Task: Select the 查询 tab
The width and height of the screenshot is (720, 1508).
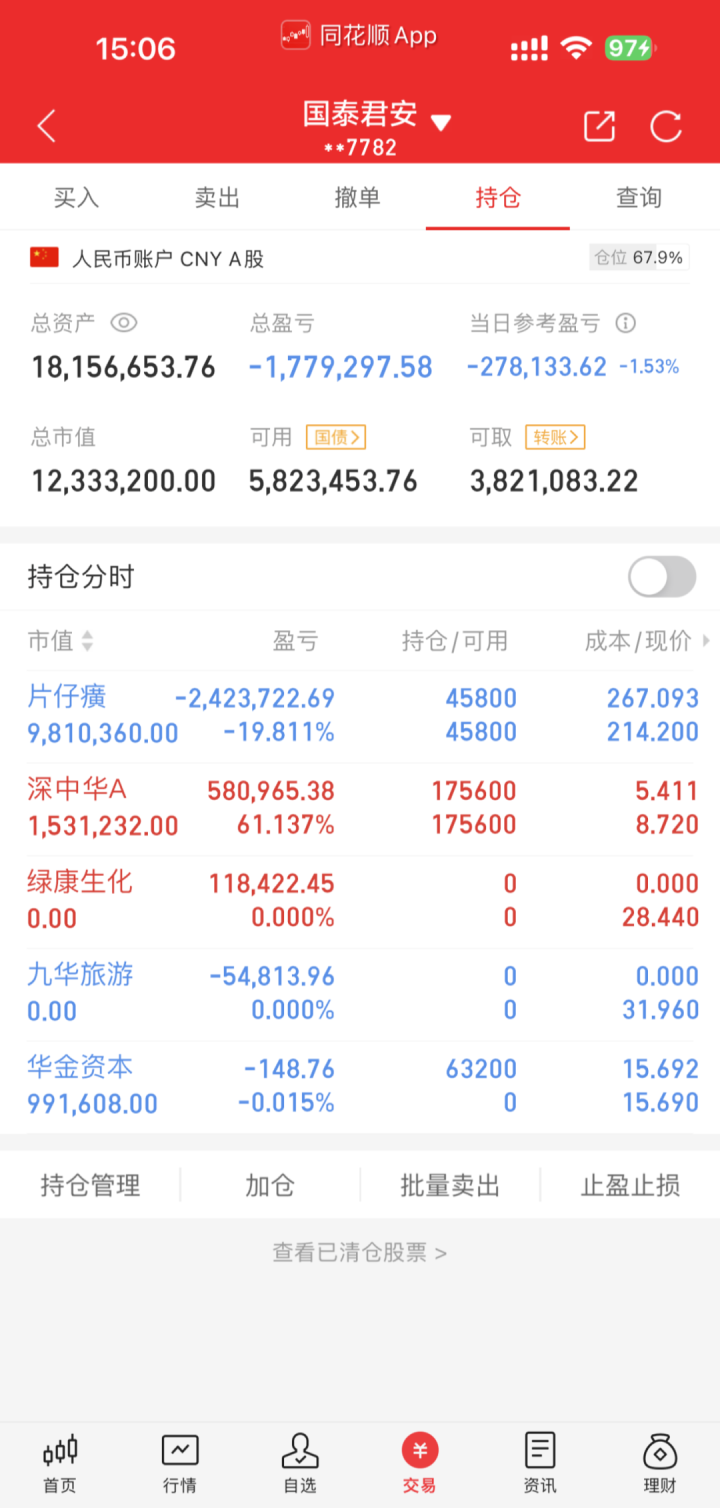Action: pyautogui.click(x=639, y=198)
